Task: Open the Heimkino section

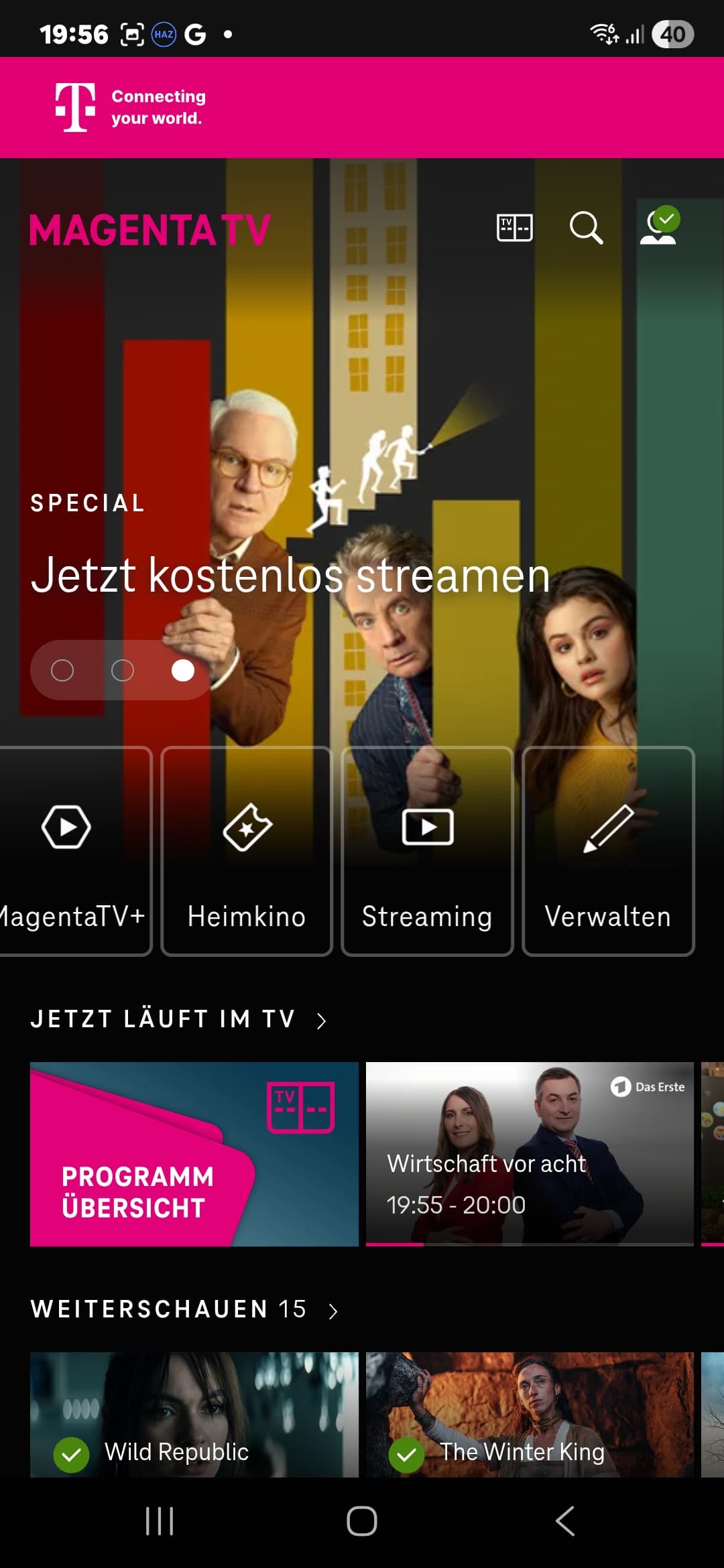Action: click(247, 851)
